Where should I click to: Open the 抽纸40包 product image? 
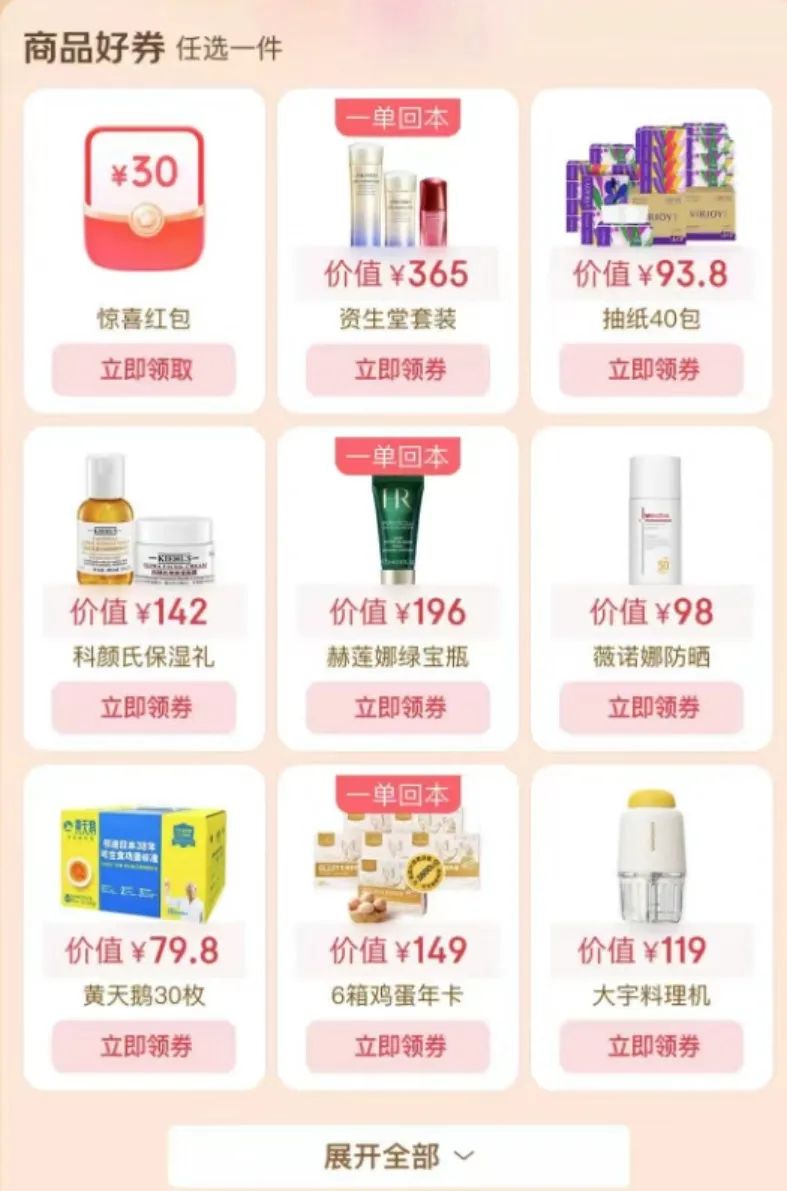tap(652, 185)
